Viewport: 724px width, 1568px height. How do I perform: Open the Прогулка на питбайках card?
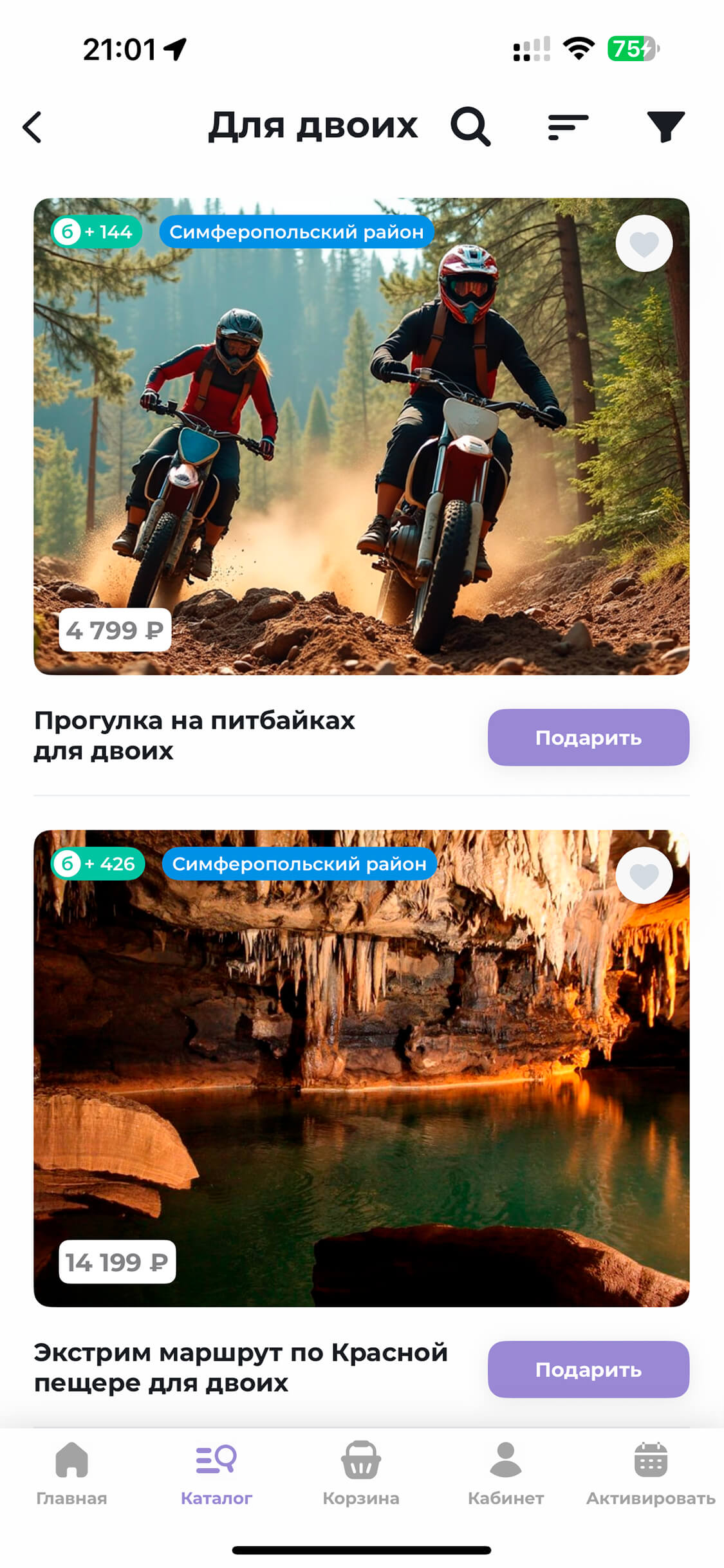pyautogui.click(x=360, y=438)
